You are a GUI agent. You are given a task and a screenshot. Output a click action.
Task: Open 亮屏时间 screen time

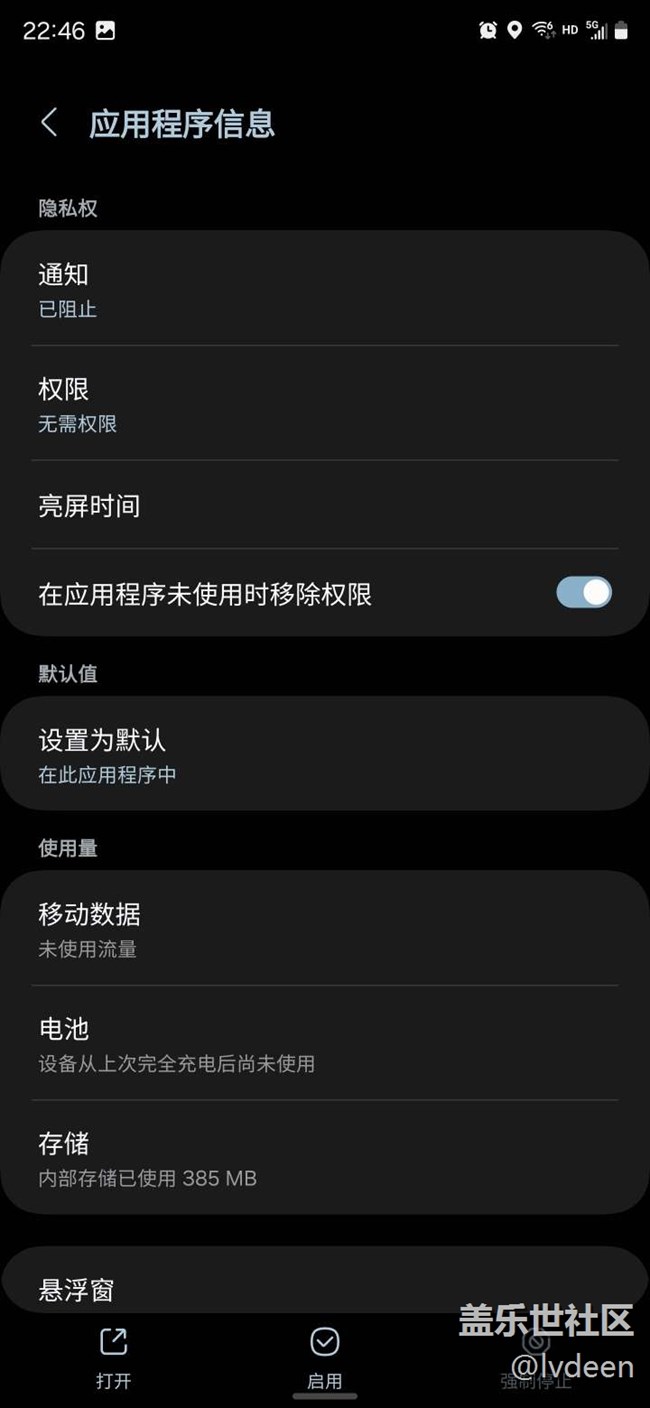(325, 505)
